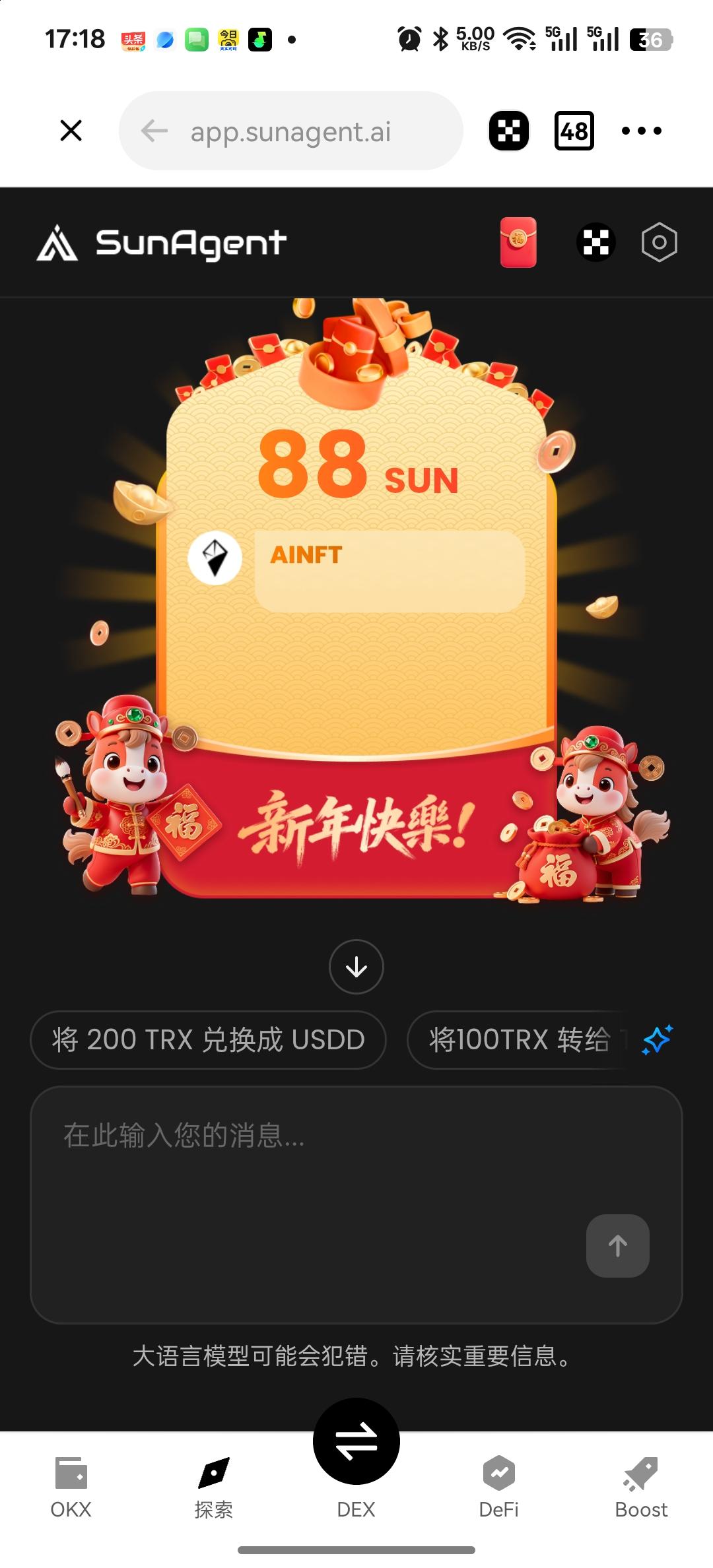Switch to the 探索 tab
Screen dimensions: 713x1568
coord(214,1486)
